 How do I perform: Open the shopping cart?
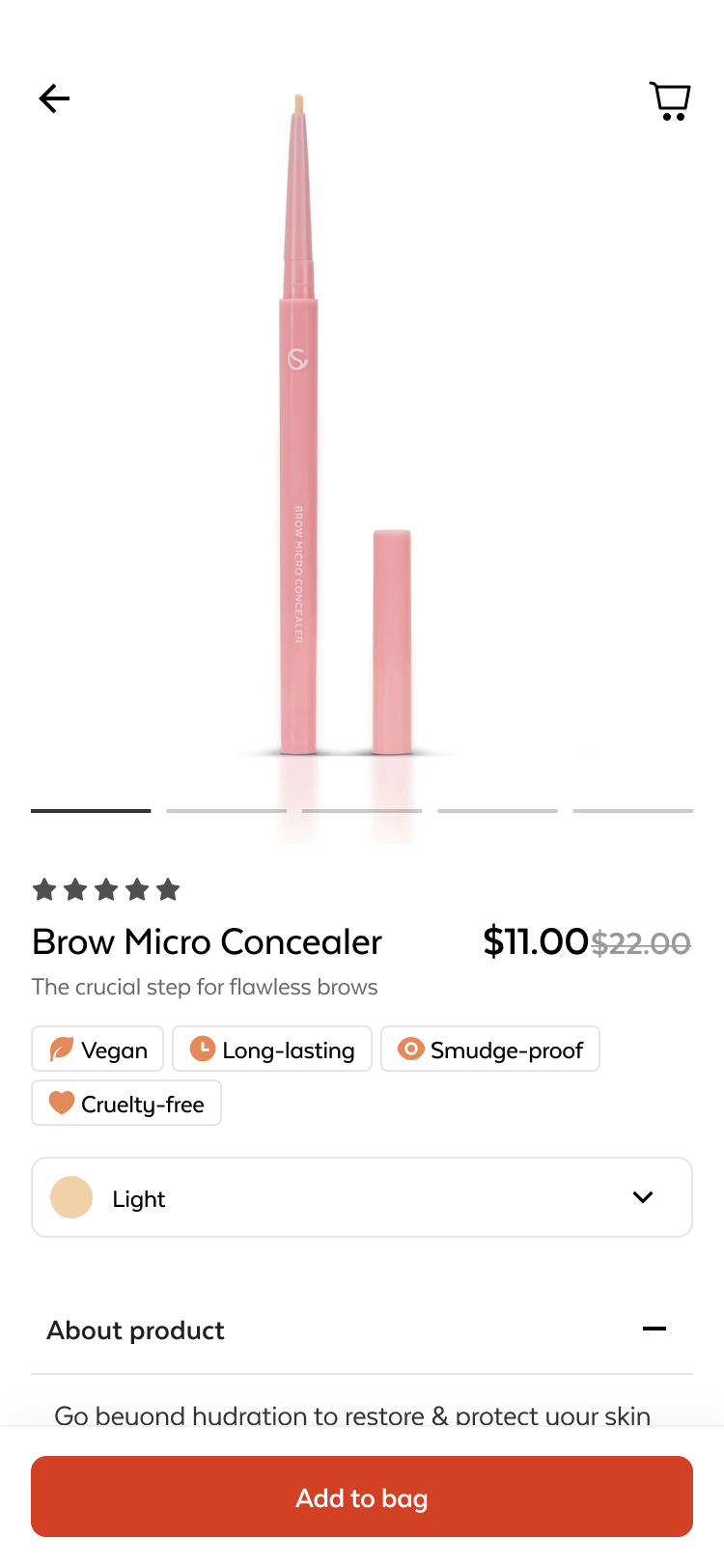point(669,100)
